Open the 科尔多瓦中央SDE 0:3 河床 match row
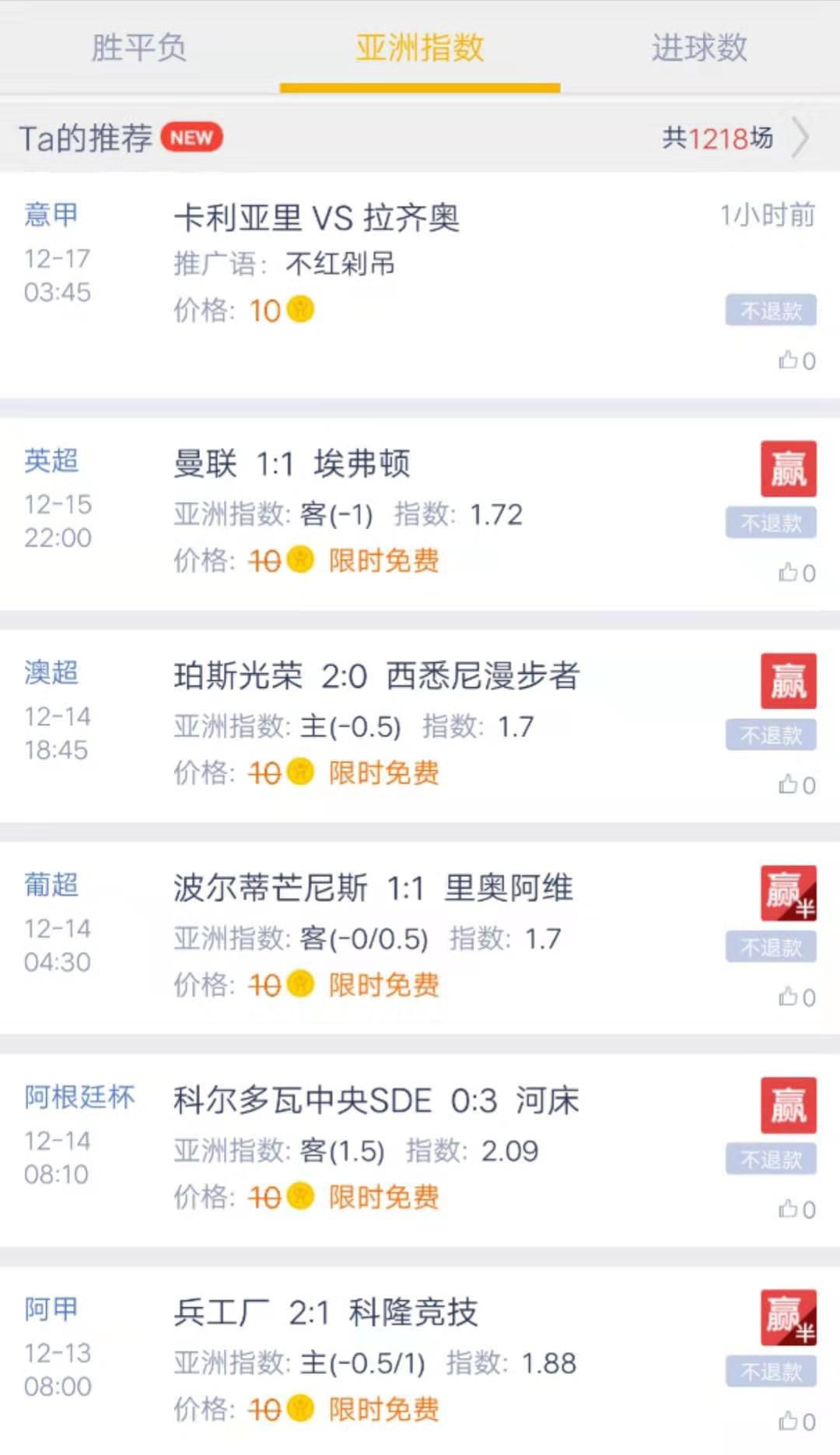 376,1101
